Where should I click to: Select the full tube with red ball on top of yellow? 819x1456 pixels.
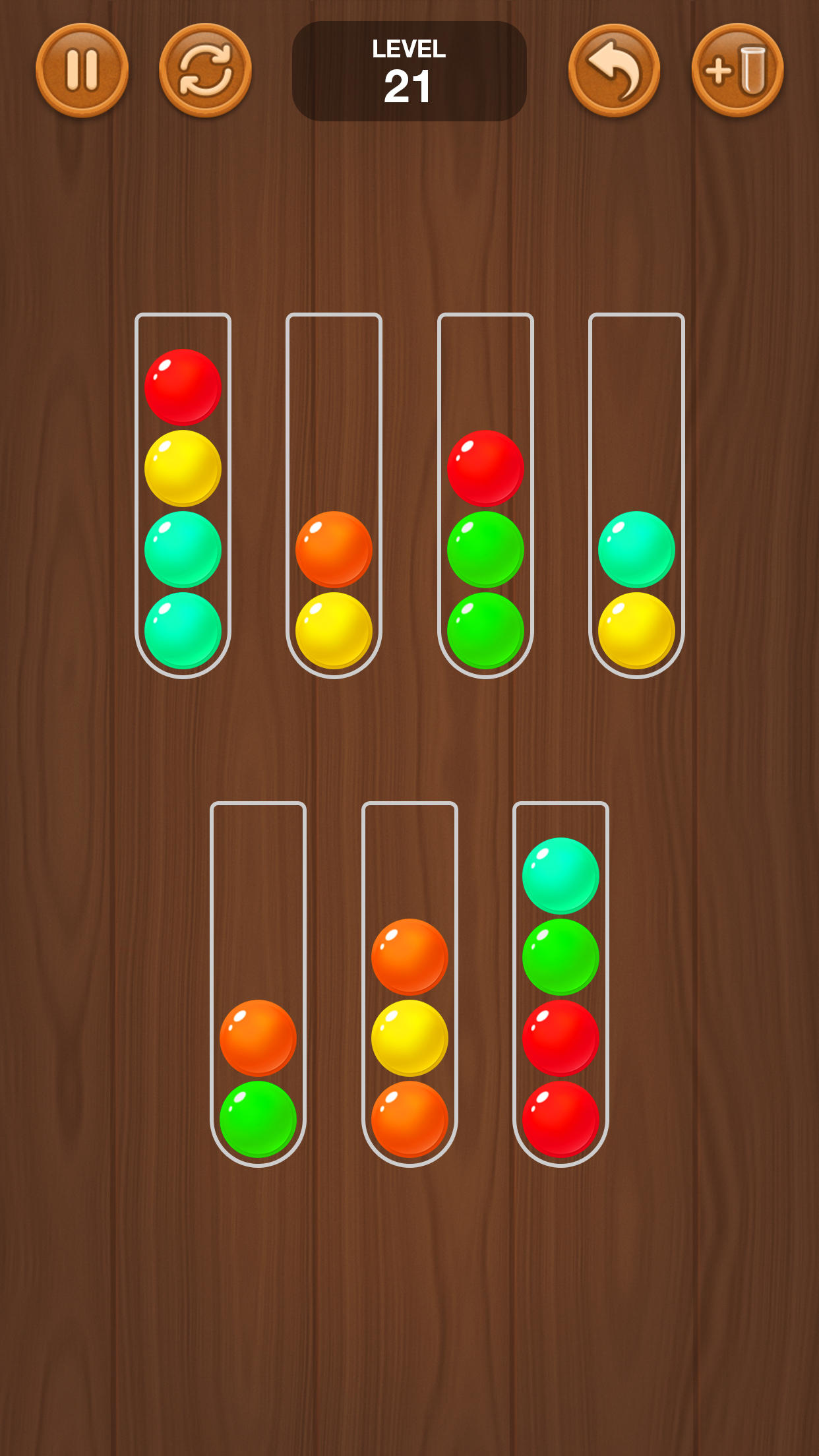[183, 496]
